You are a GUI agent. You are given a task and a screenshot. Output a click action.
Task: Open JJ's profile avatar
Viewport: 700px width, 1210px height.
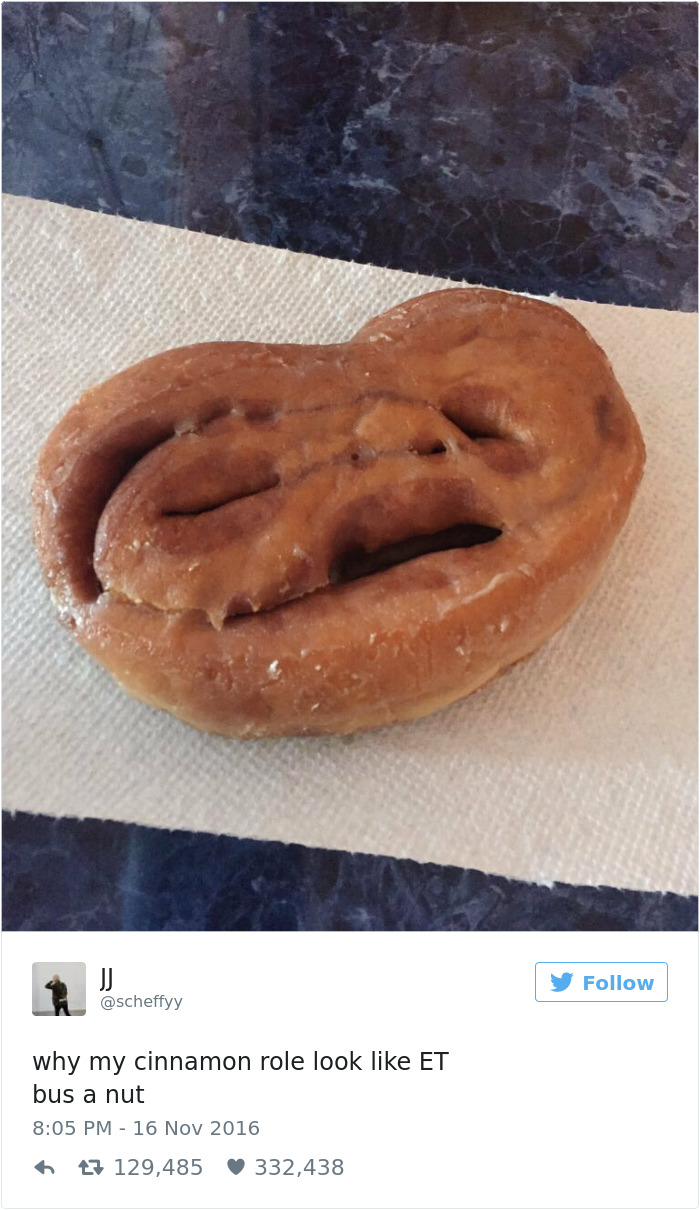point(59,988)
